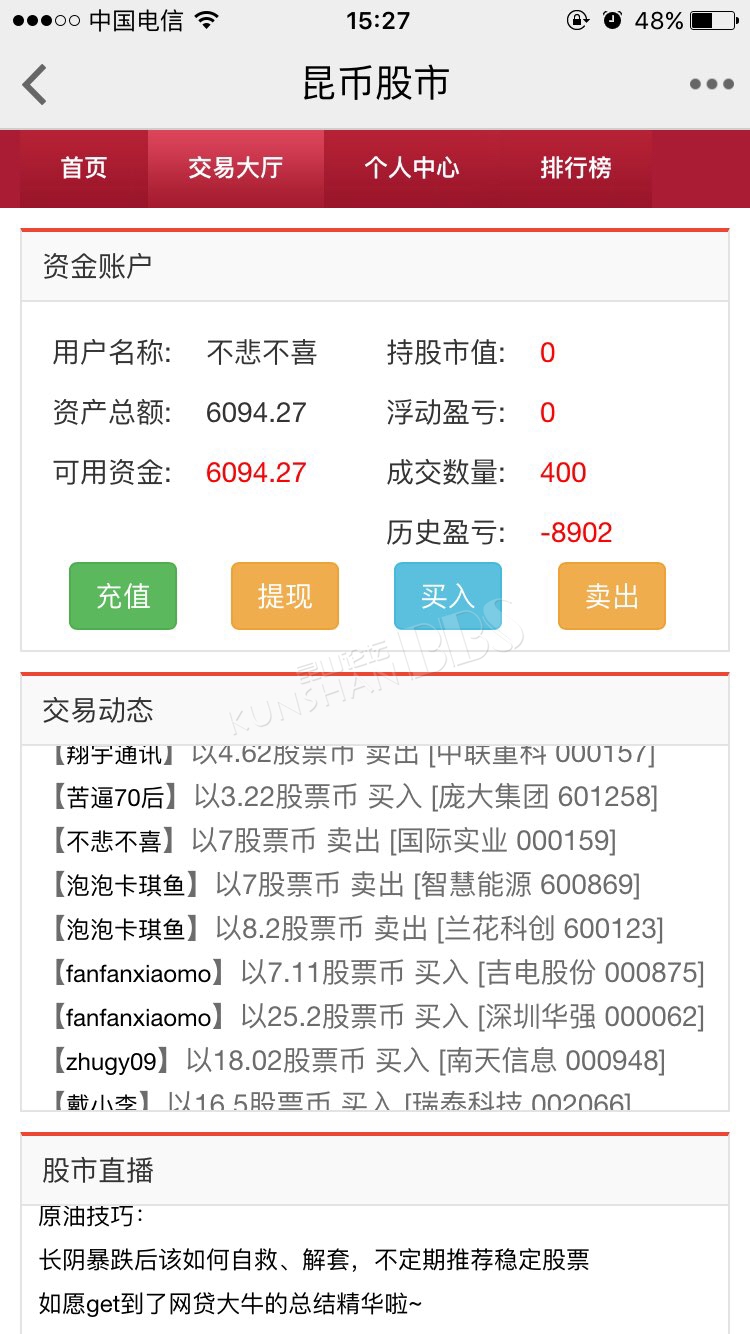Withdraw funds with the 提现 button

coord(285,596)
